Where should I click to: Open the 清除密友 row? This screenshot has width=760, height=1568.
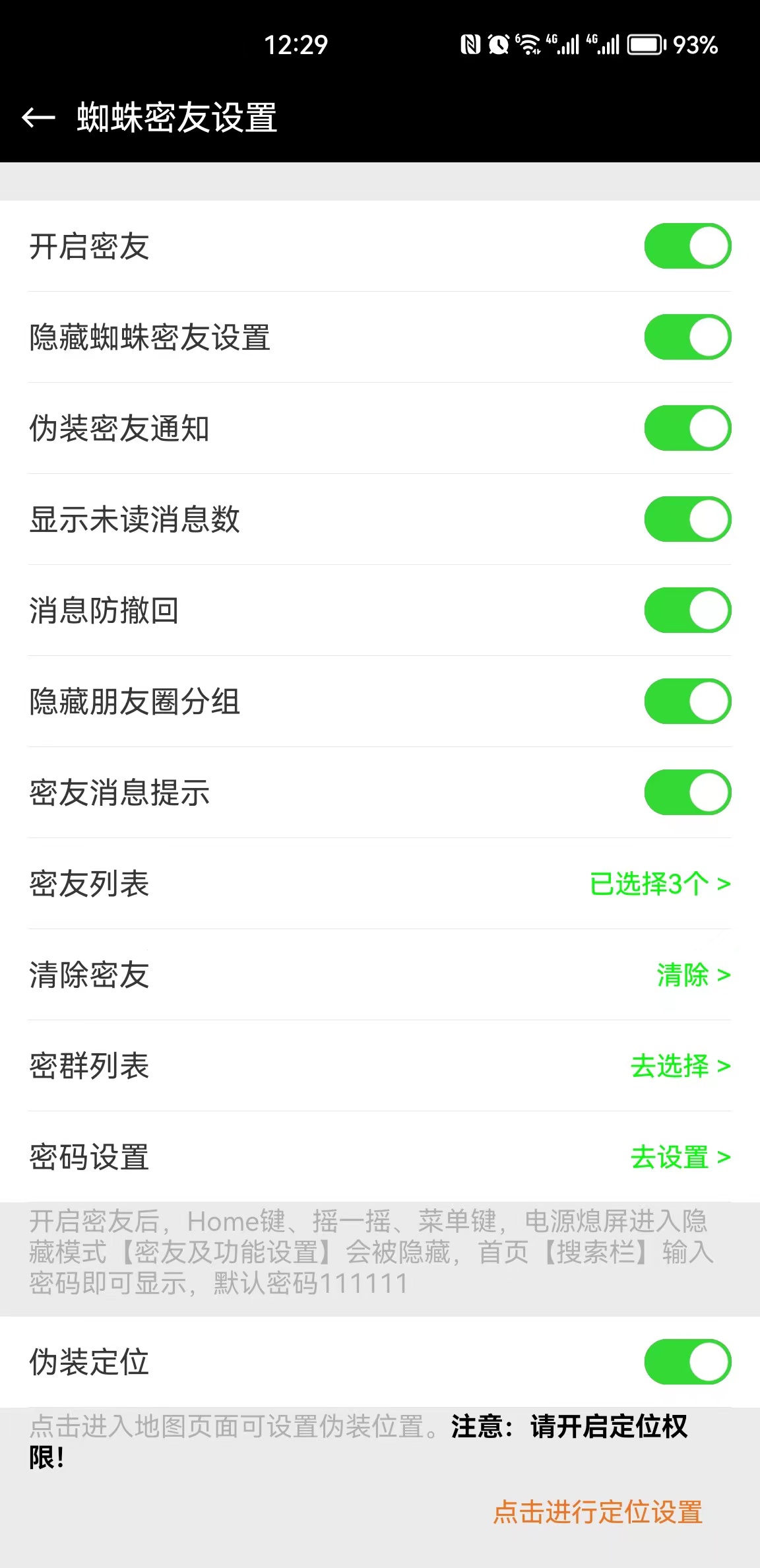click(x=693, y=975)
